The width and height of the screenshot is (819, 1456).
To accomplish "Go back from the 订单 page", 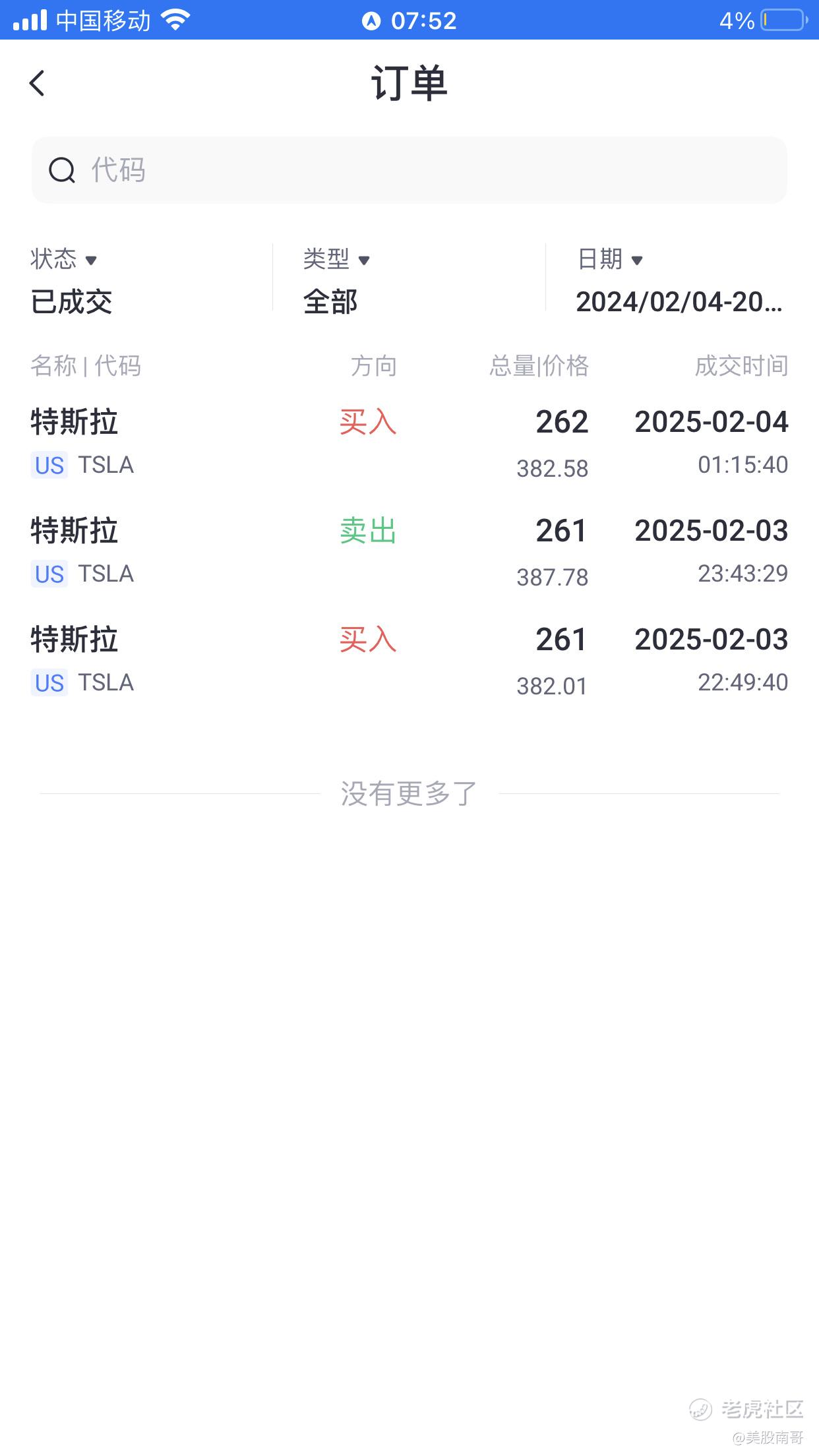I will point(38,84).
